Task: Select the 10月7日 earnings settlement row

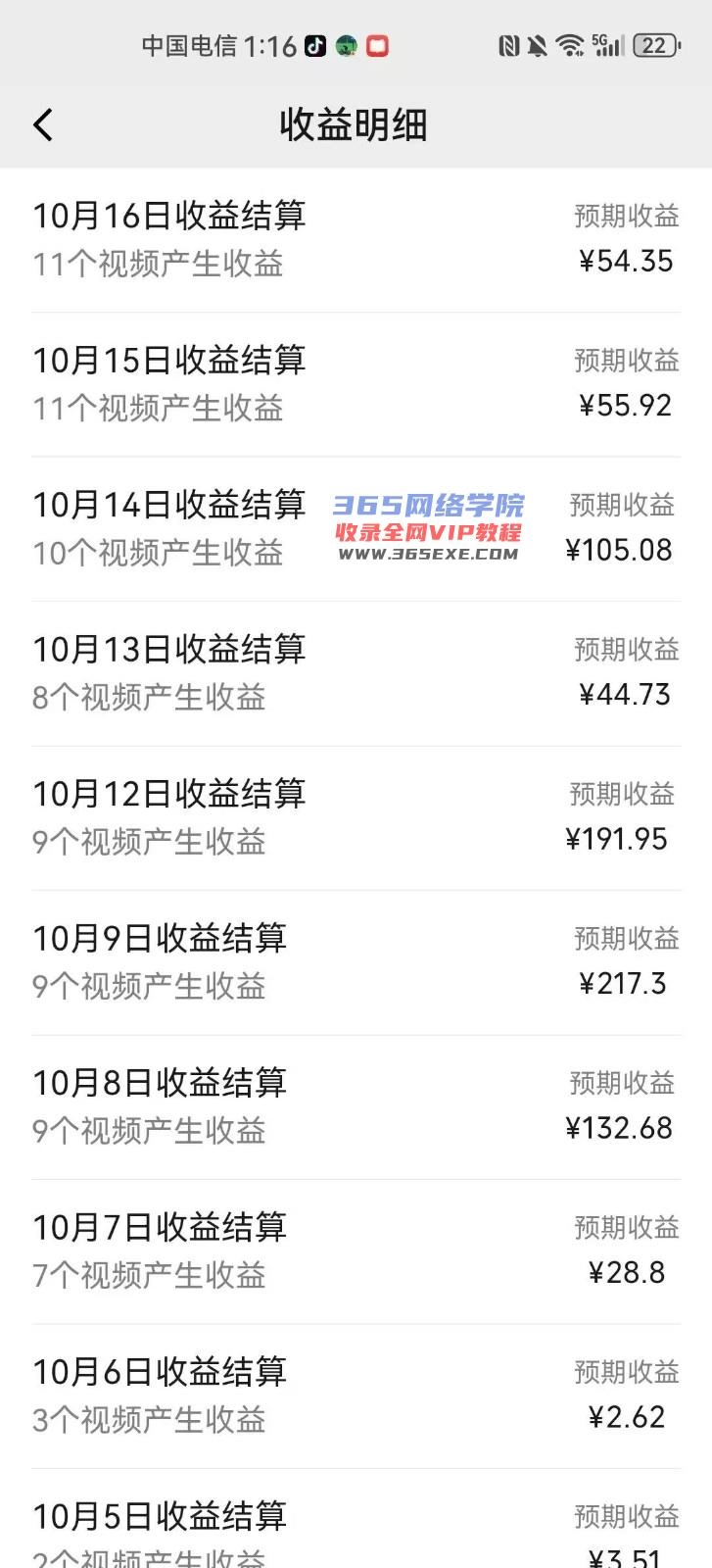Action: 356,1251
